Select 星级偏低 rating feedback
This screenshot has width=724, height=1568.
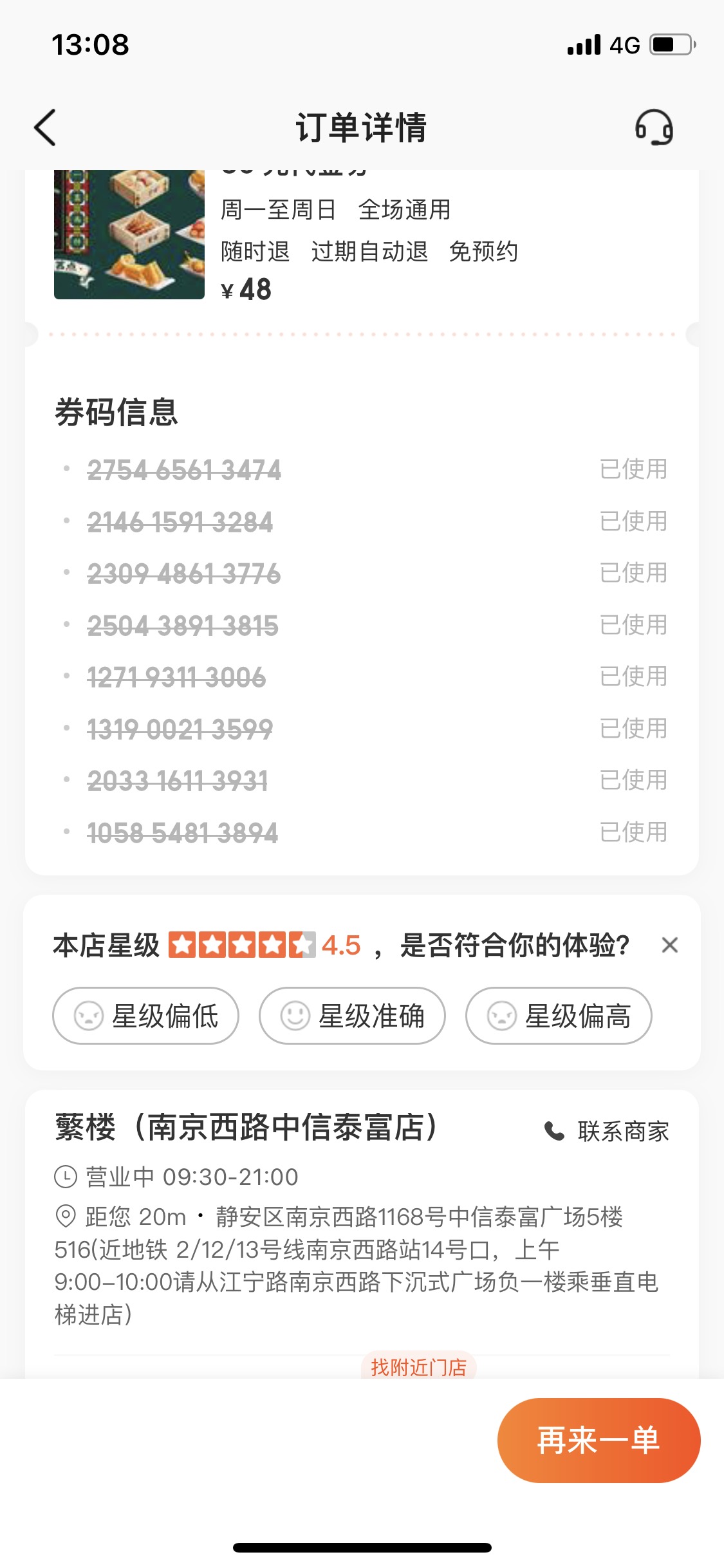click(x=145, y=1016)
